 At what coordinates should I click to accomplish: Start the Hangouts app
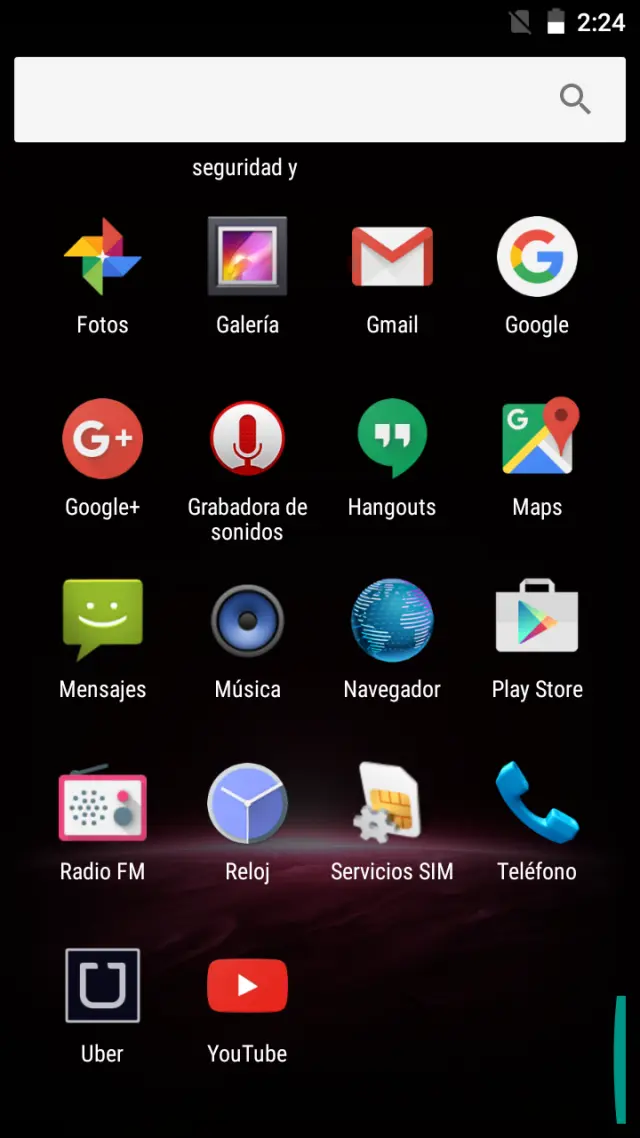(392, 439)
